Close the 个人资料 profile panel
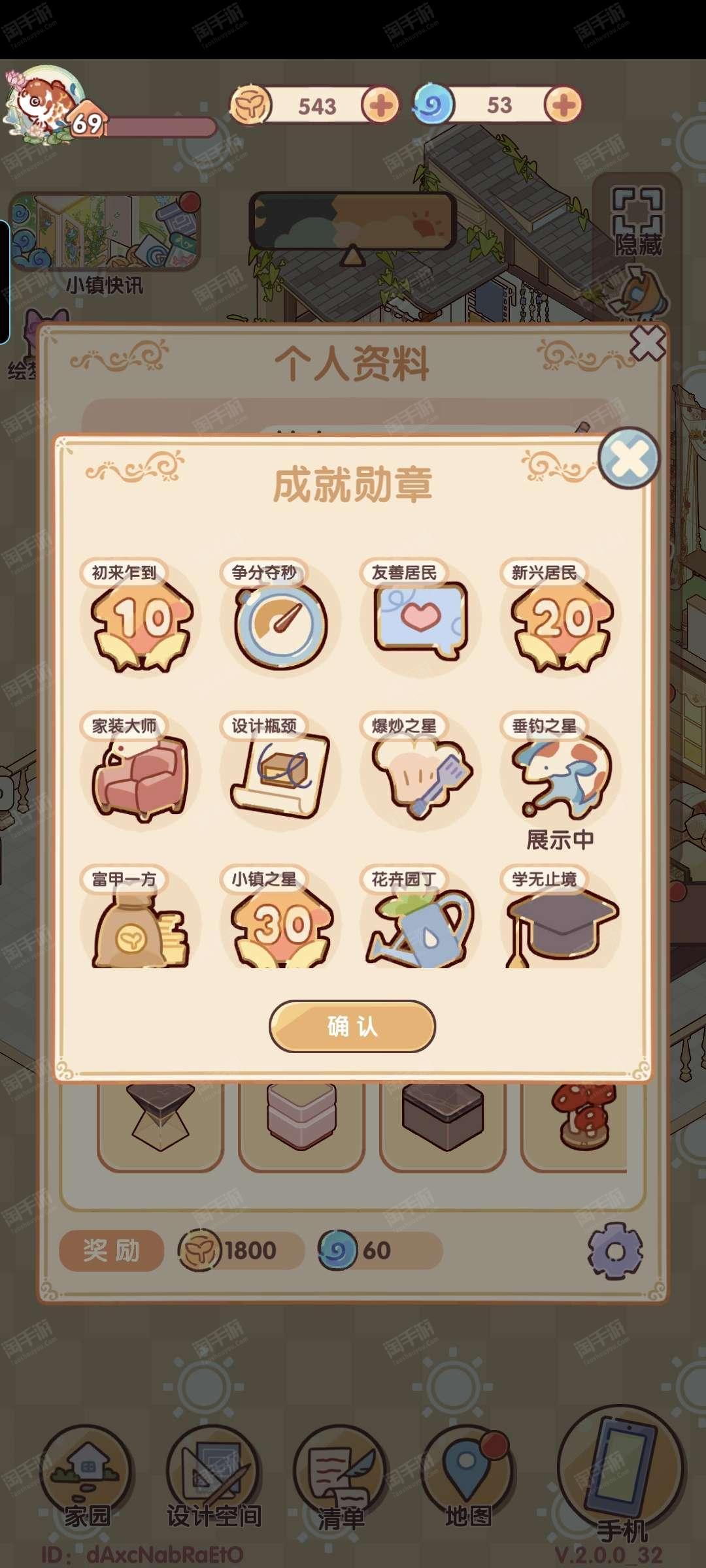 (647, 343)
